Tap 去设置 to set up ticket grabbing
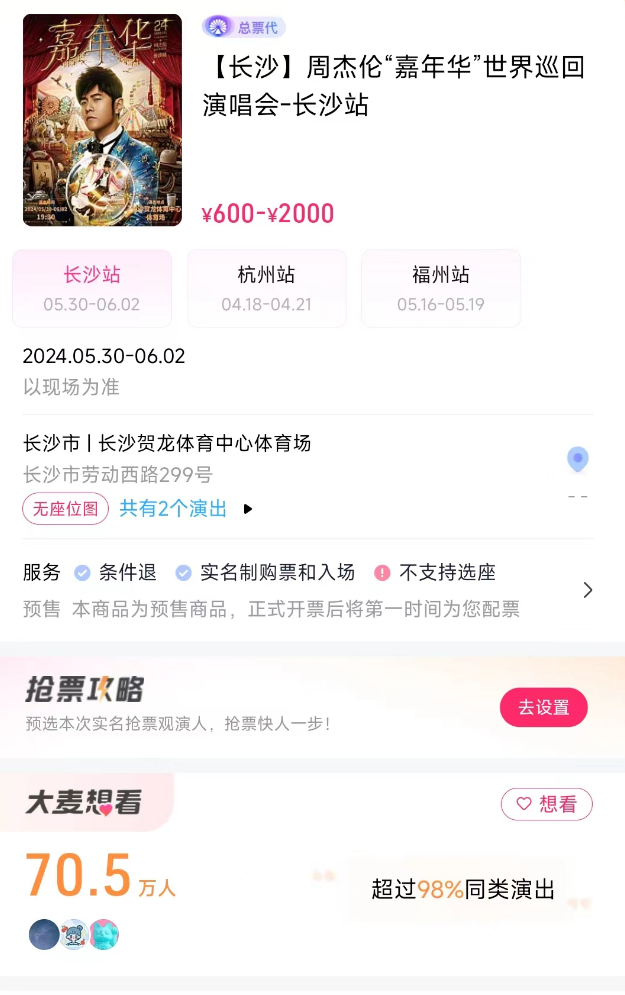Image resolution: width=625 pixels, height=995 pixels. tap(543, 708)
